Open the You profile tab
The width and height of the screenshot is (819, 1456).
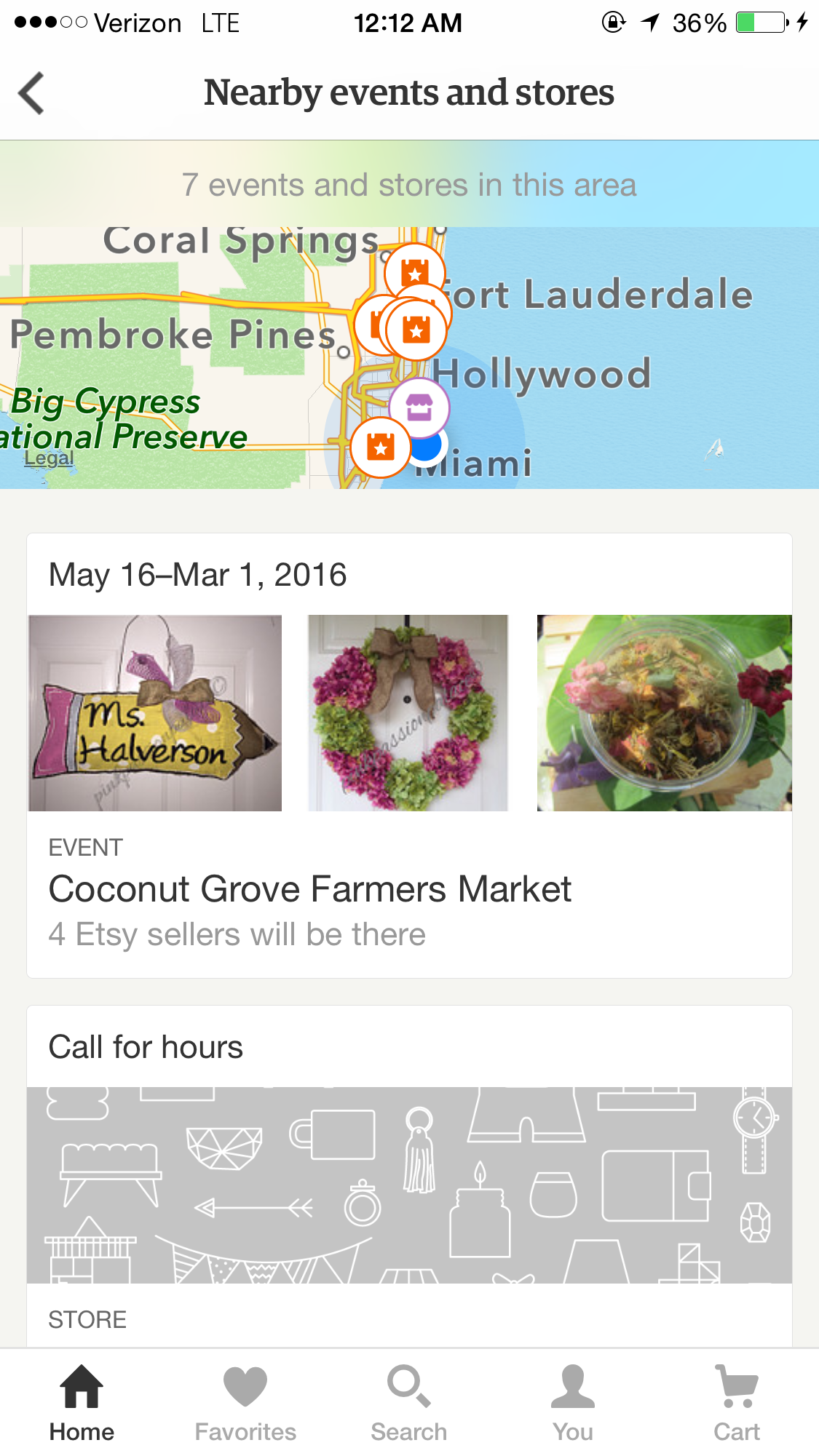click(573, 1401)
